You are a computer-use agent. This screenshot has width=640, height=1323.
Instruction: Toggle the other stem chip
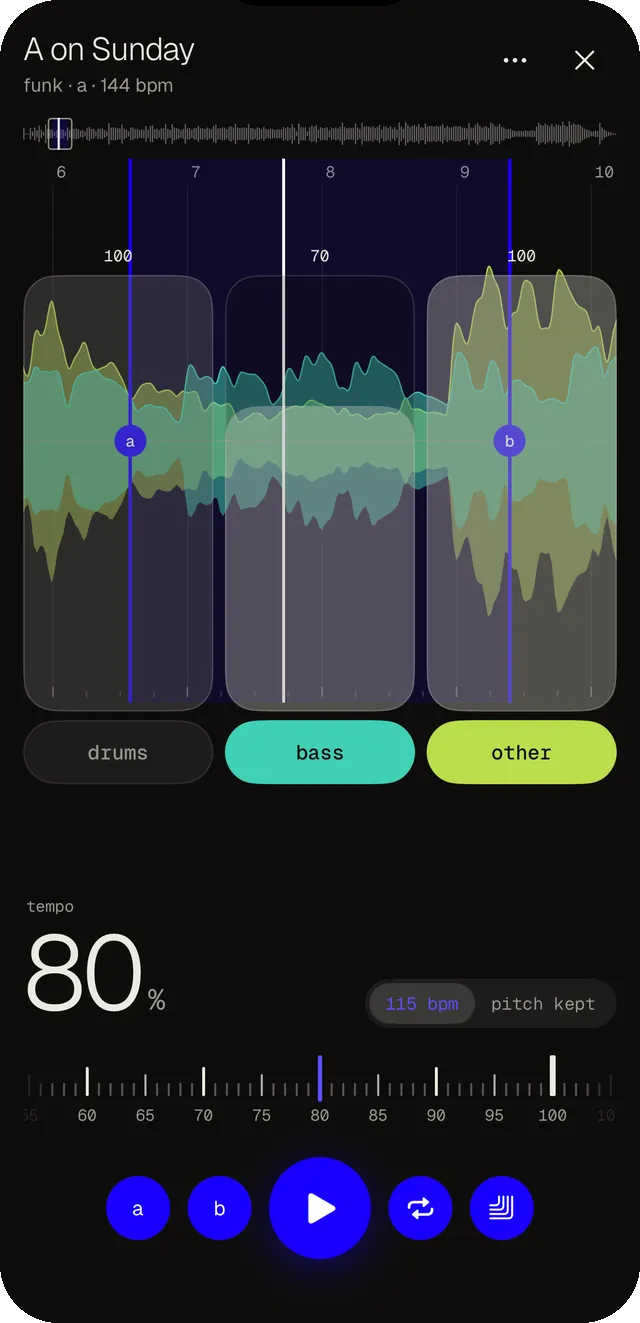click(521, 752)
